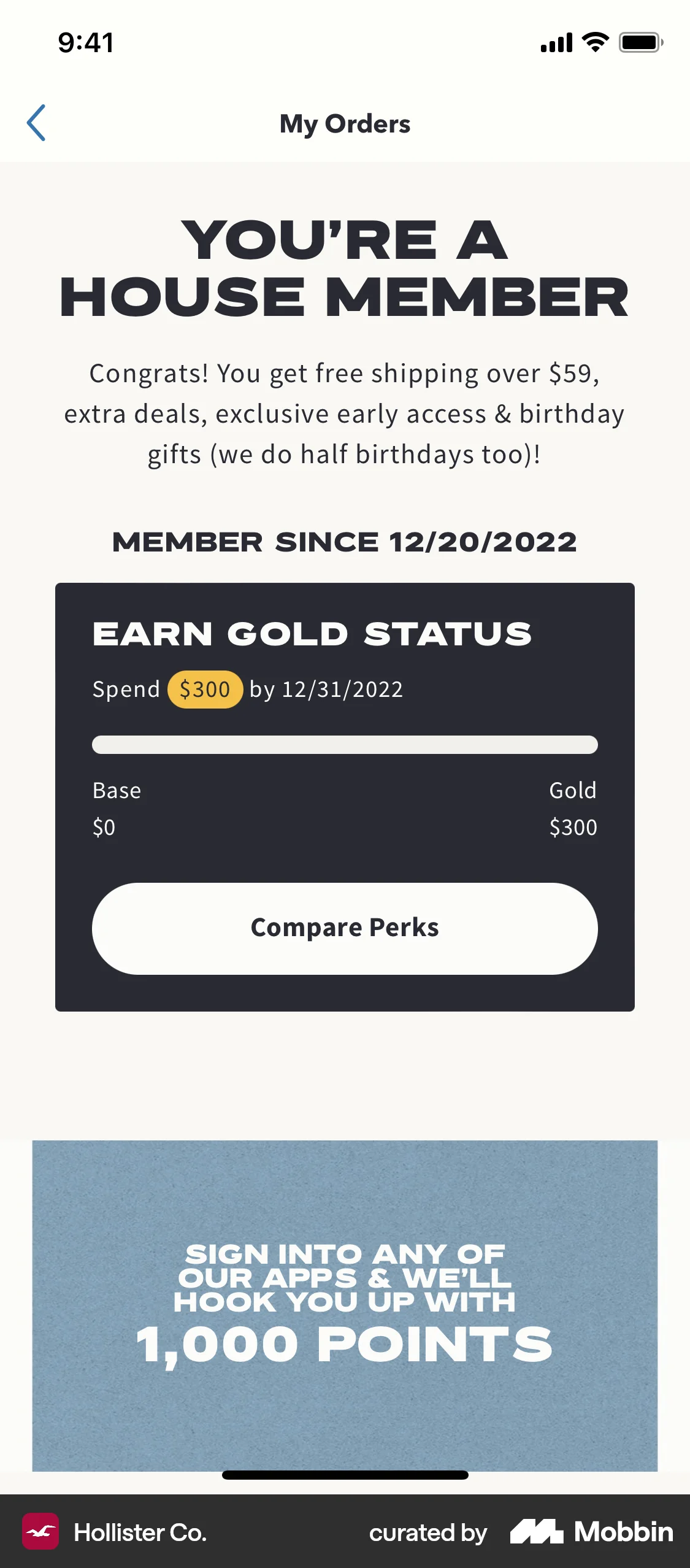Tap the Compare Perks button
The height and width of the screenshot is (1568, 690).
coord(345,928)
